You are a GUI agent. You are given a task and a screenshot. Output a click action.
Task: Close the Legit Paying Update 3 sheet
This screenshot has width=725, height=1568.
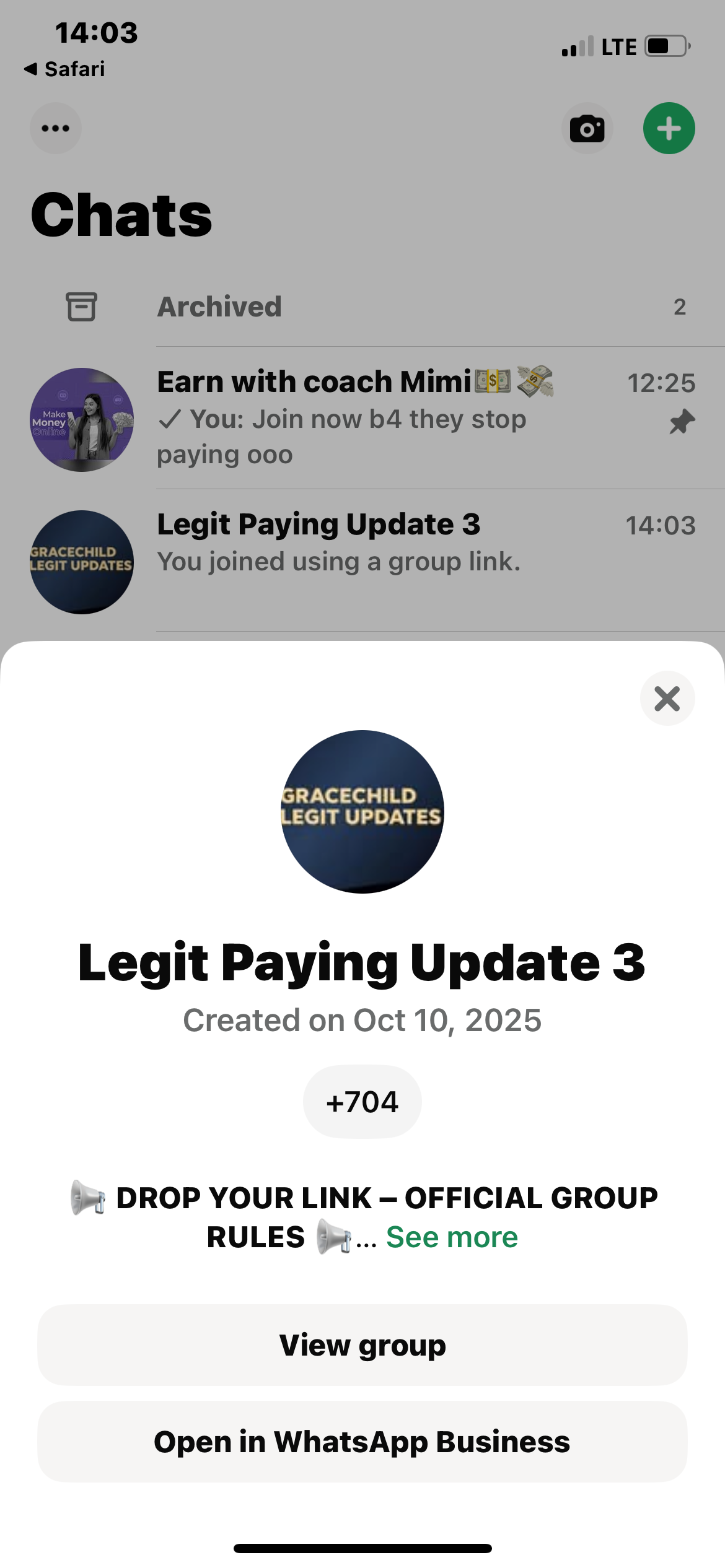click(667, 699)
